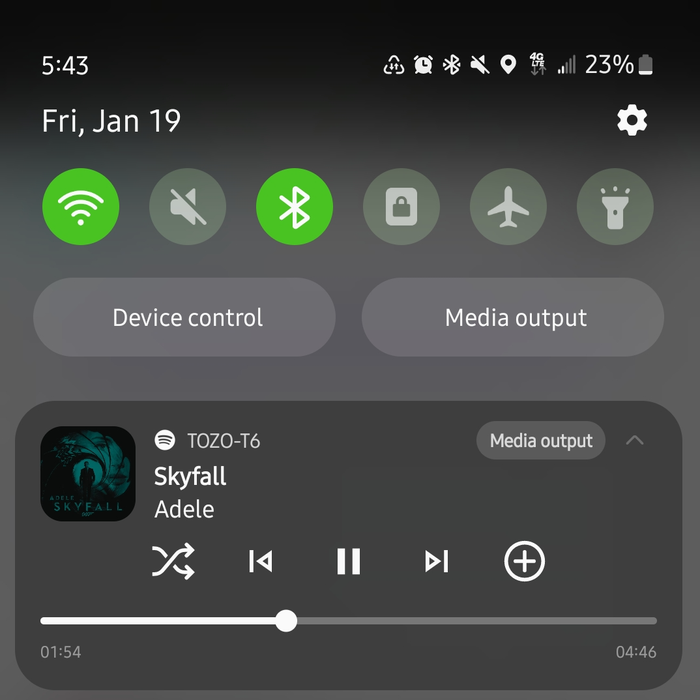Skip to the previous track
The image size is (700, 700).
coord(260,562)
